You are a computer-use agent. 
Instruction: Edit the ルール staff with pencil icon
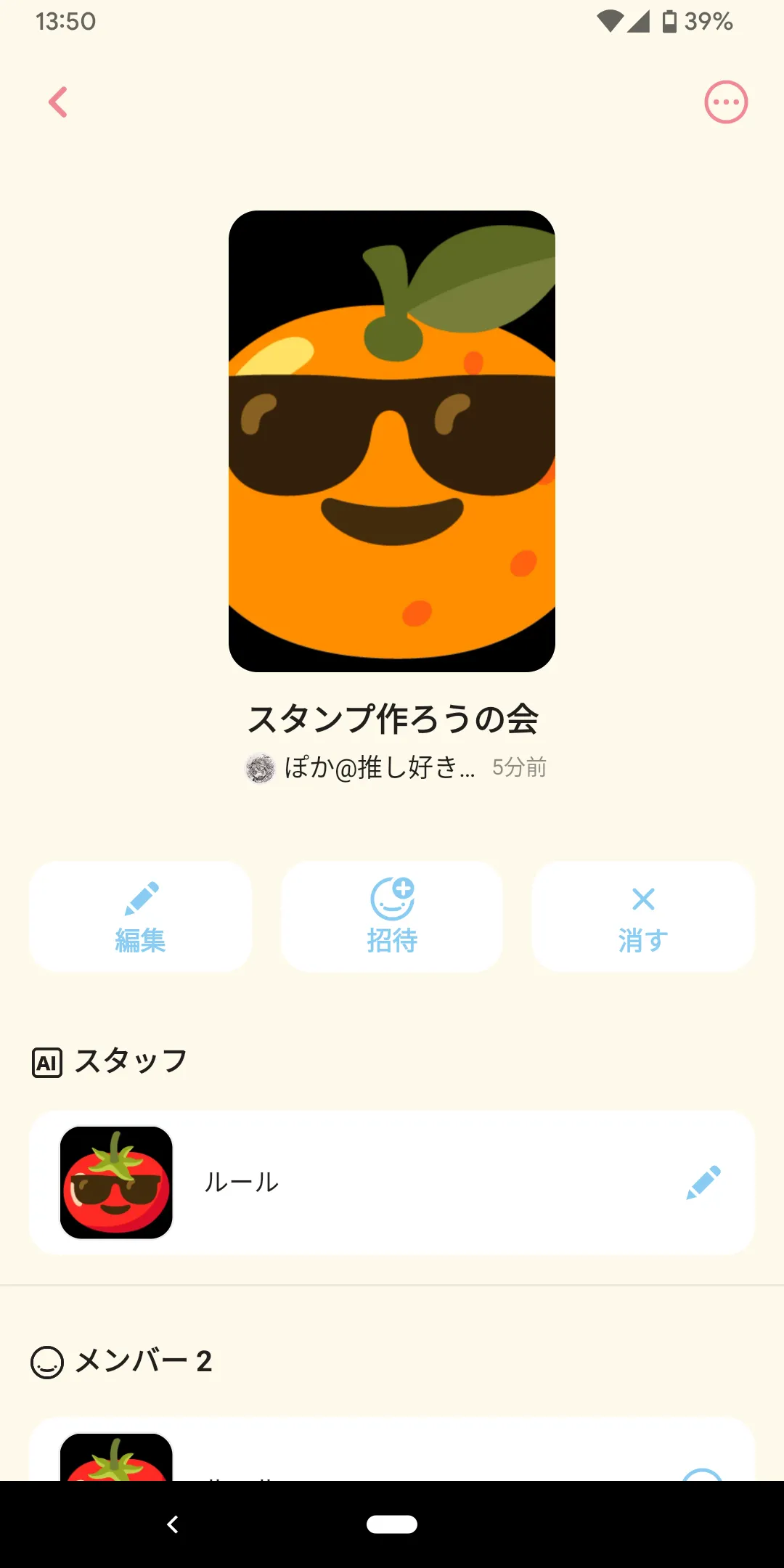tap(703, 1183)
